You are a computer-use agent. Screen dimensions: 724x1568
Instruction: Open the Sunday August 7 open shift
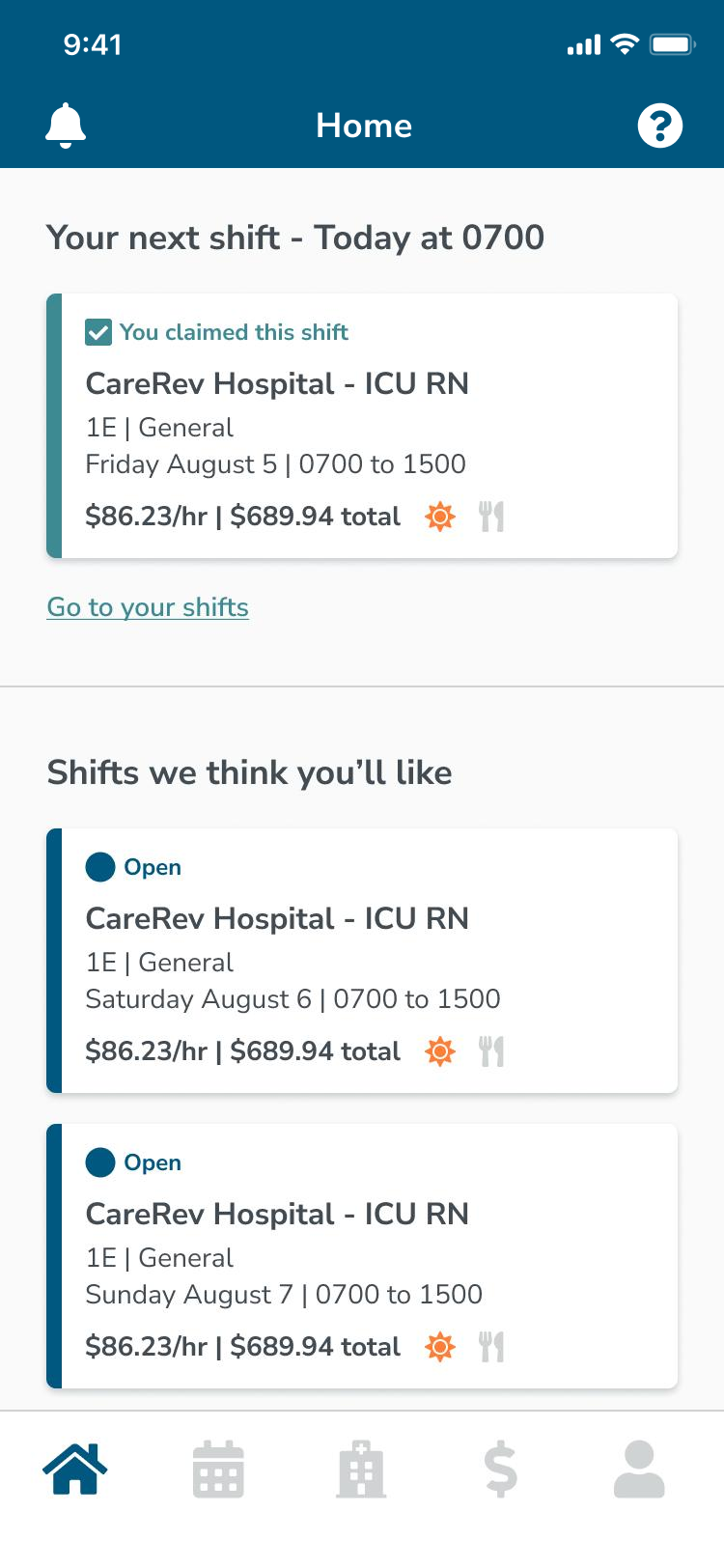point(362,1256)
